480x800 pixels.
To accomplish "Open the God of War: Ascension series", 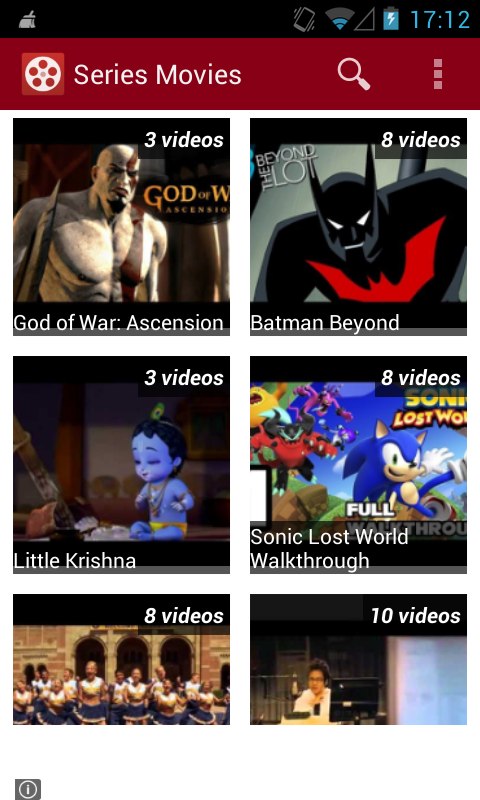I will [x=121, y=227].
